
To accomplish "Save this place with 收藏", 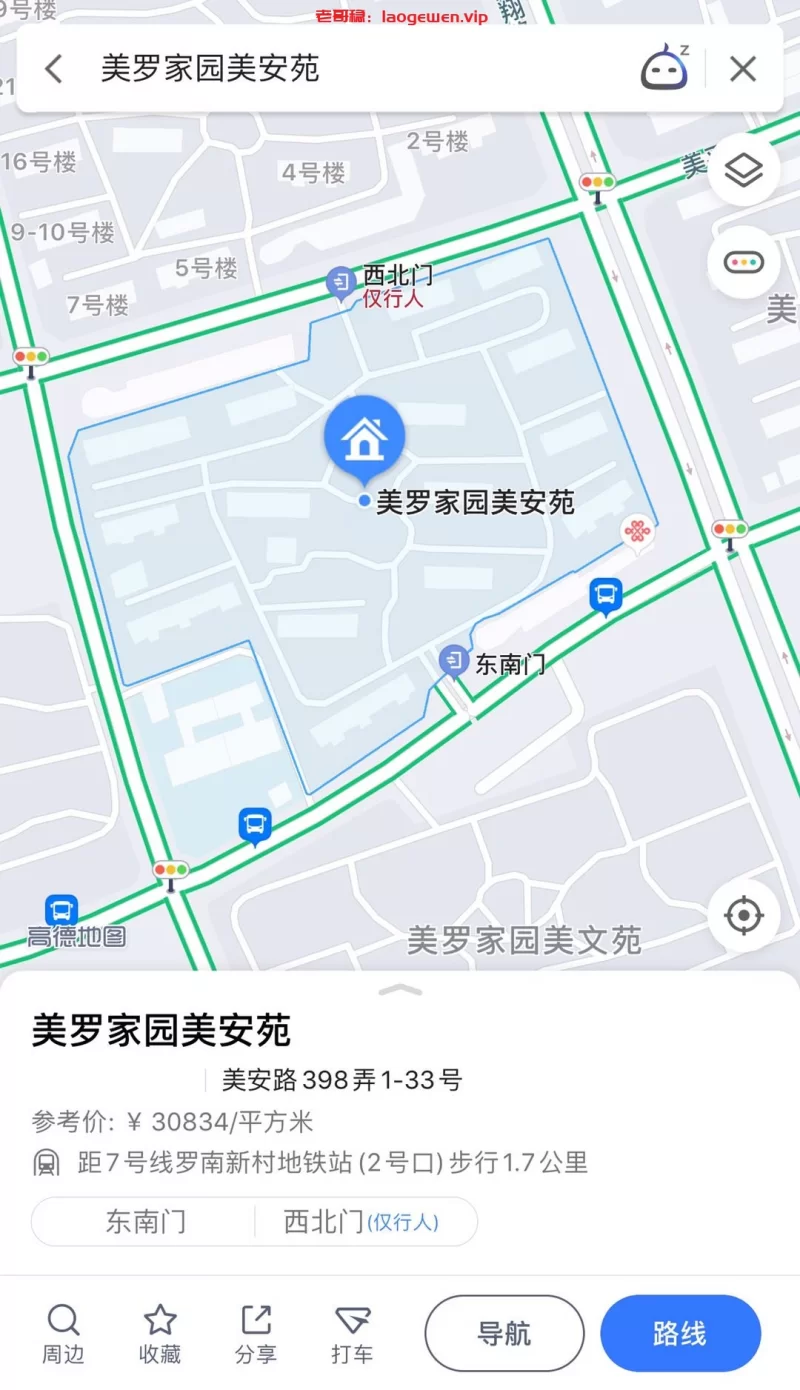I will point(160,1333).
